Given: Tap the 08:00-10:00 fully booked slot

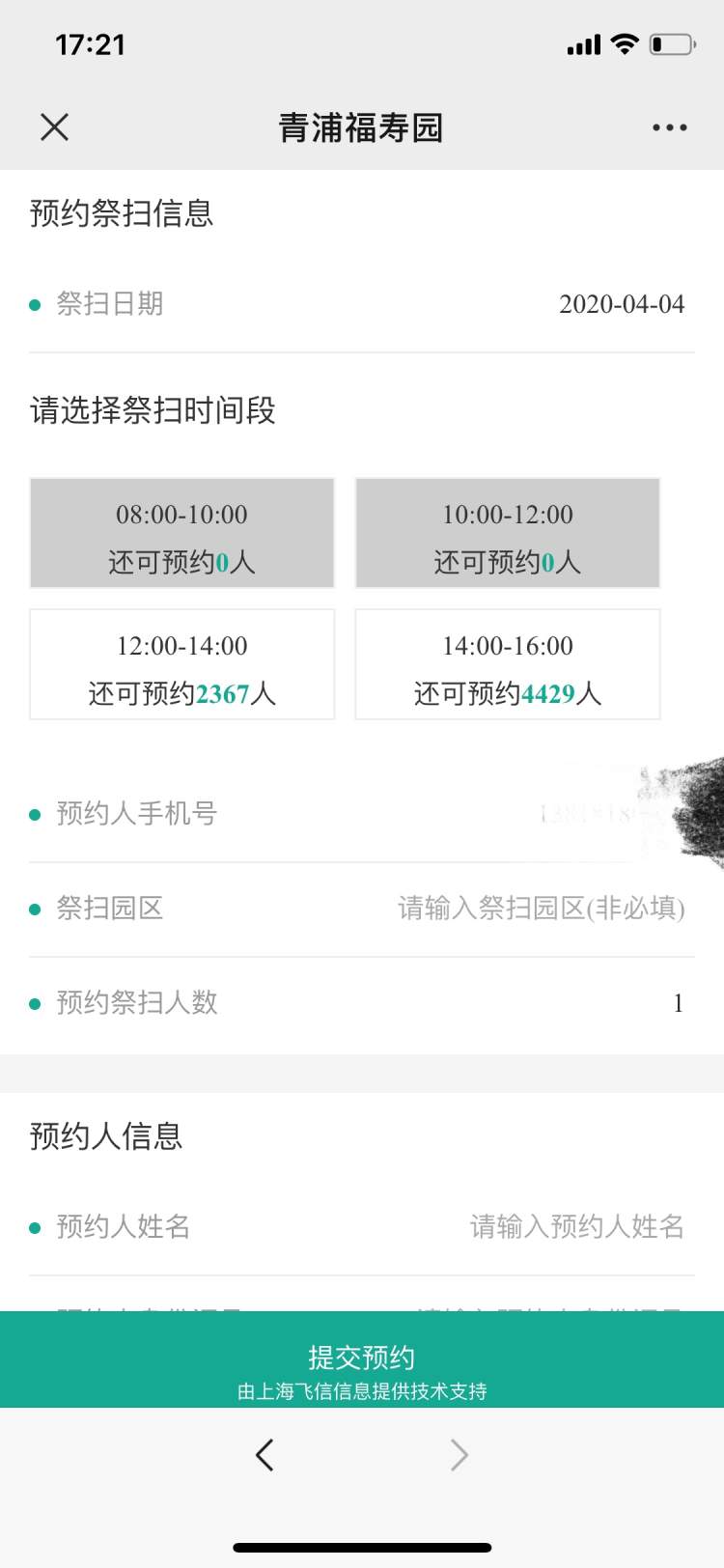Looking at the screenshot, I should pos(182,533).
